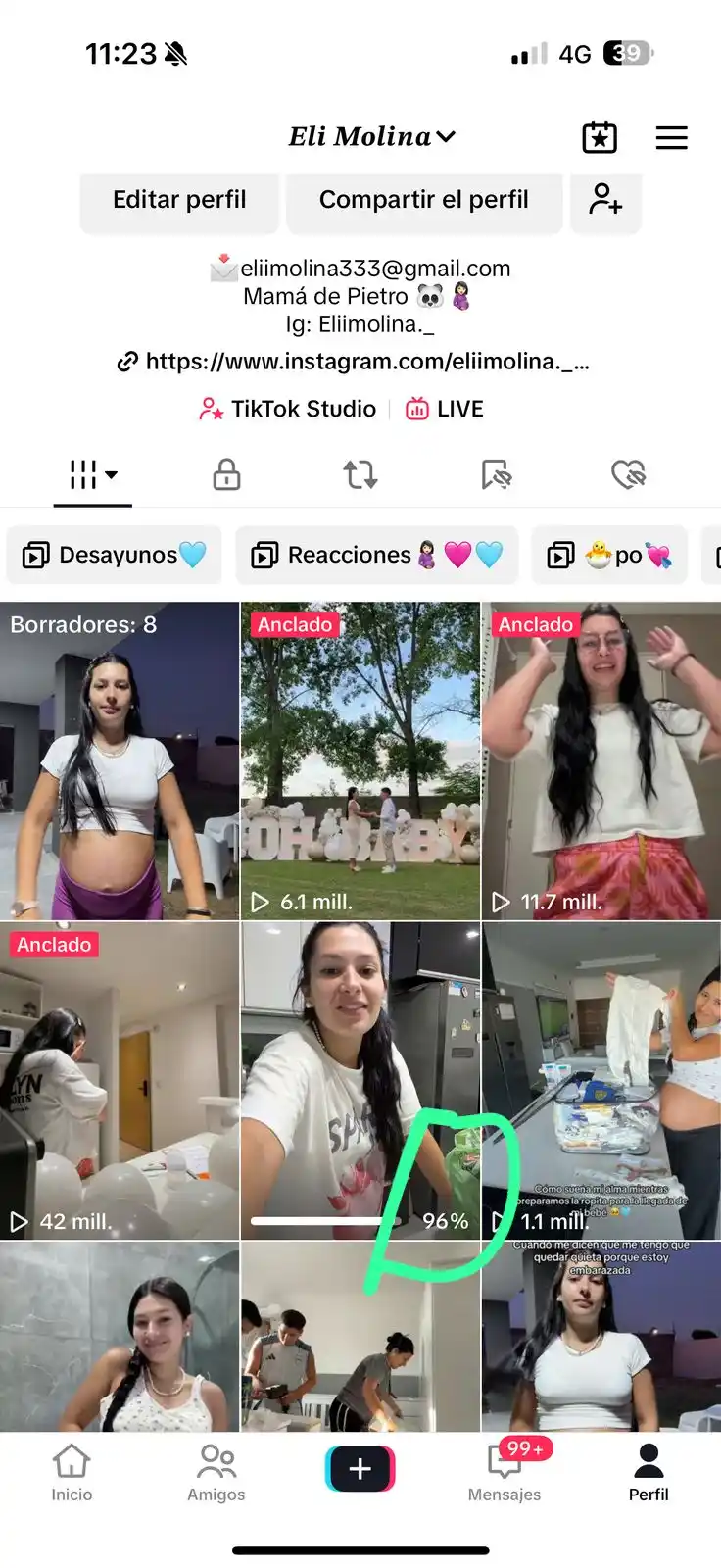The height and width of the screenshot is (1568, 721).
Task: Expand the Eli Molina account switcher
Action: tap(372, 137)
